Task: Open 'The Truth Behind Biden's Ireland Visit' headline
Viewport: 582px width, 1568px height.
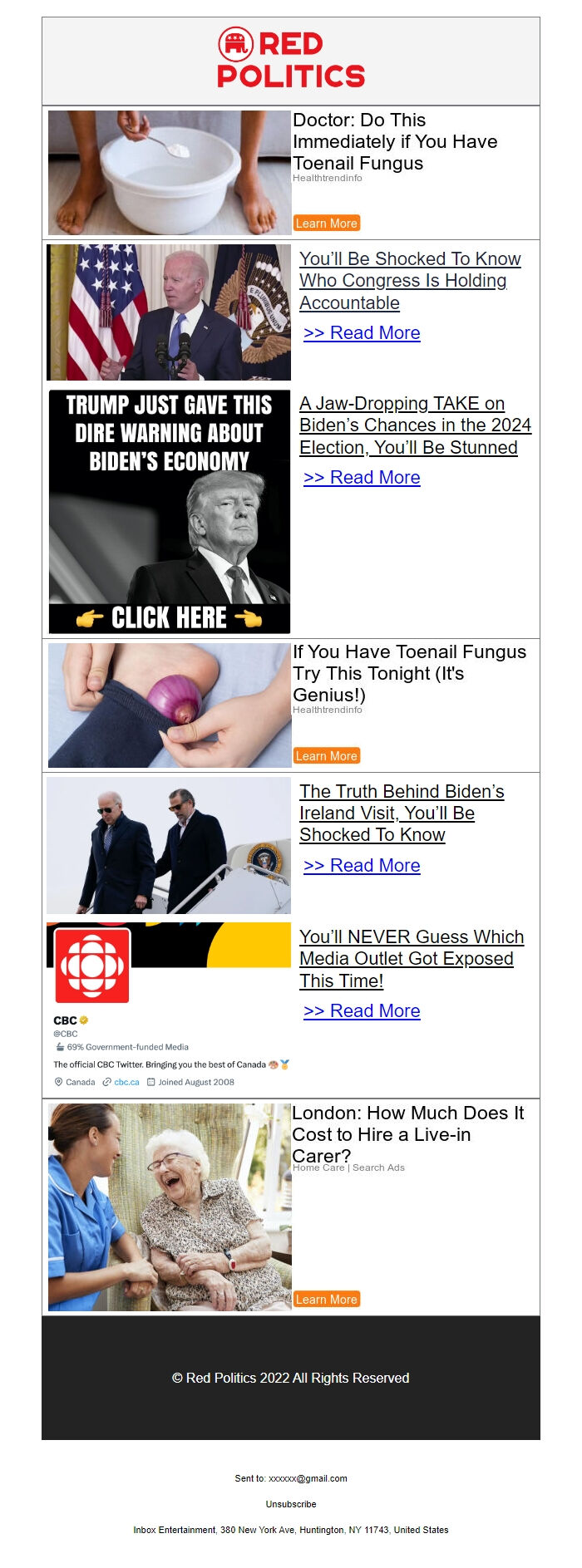Action: pyautogui.click(x=402, y=813)
